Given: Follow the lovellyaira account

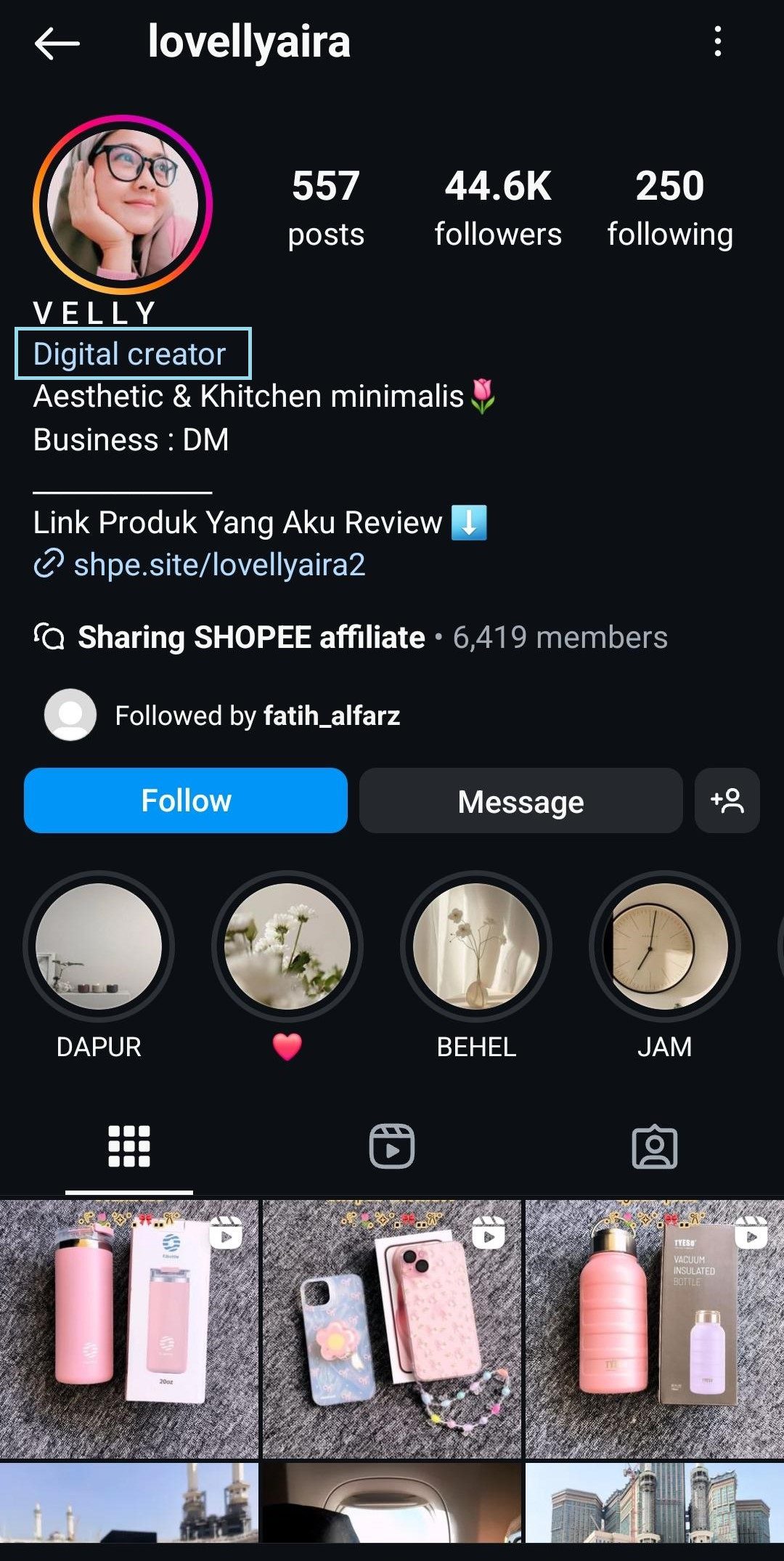Looking at the screenshot, I should 186,800.
